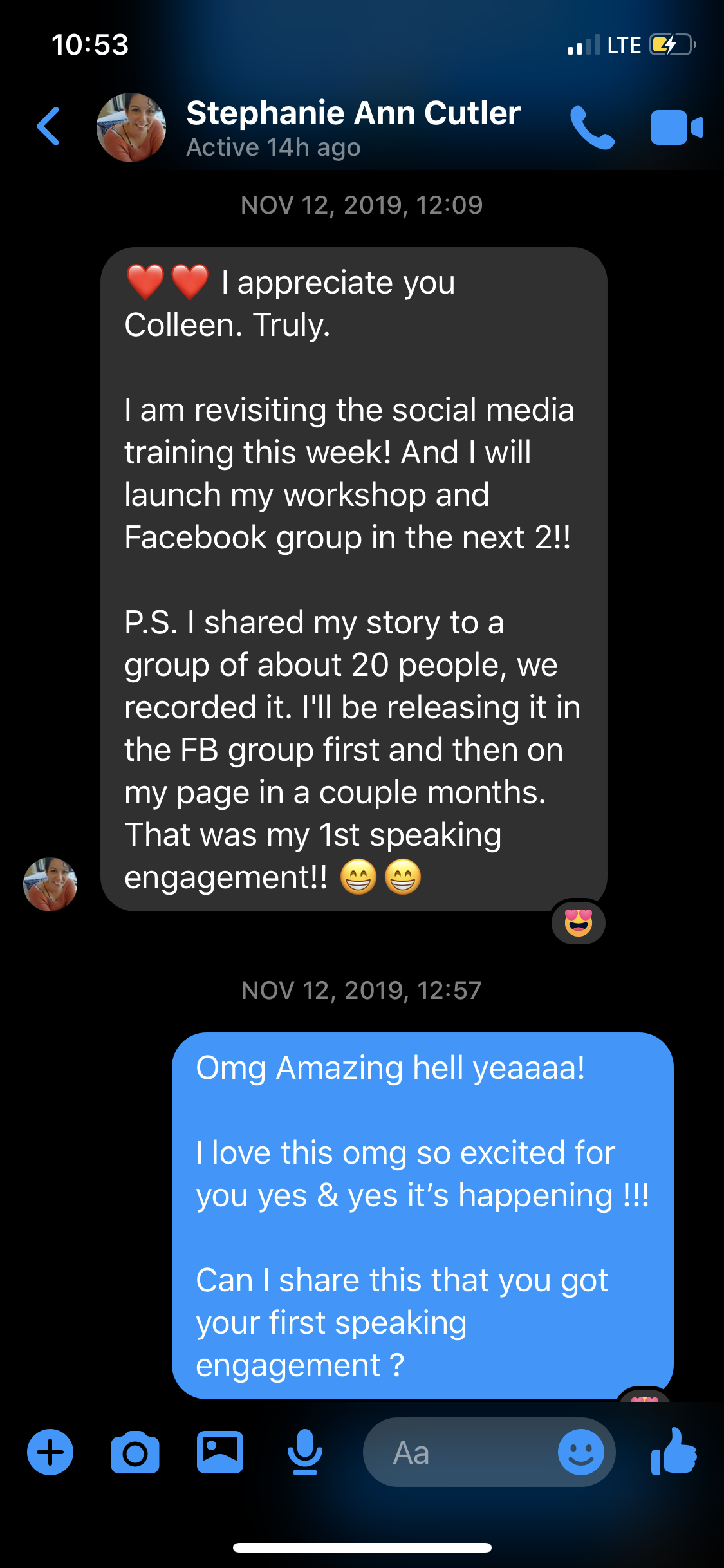View the heart-eyes reaction on Stephanie's message

coord(578,922)
